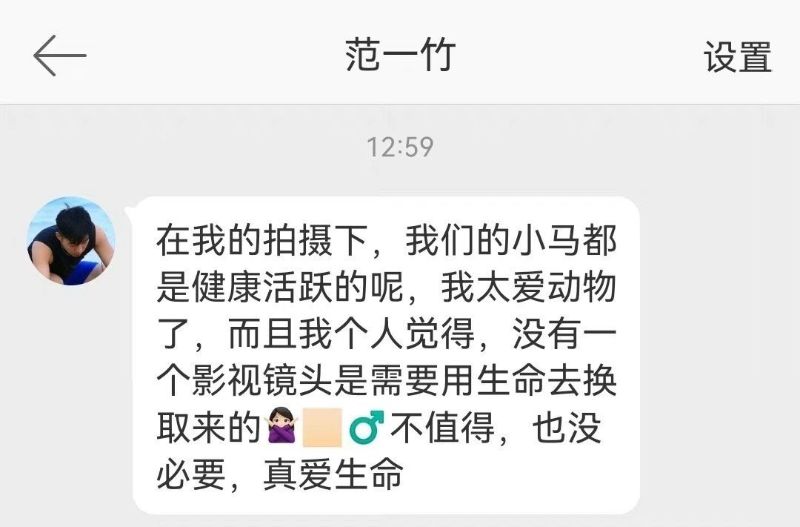Viewport: 800px width, 527px height.
Task: Open 范一竹's profile picture
Action: point(71,240)
